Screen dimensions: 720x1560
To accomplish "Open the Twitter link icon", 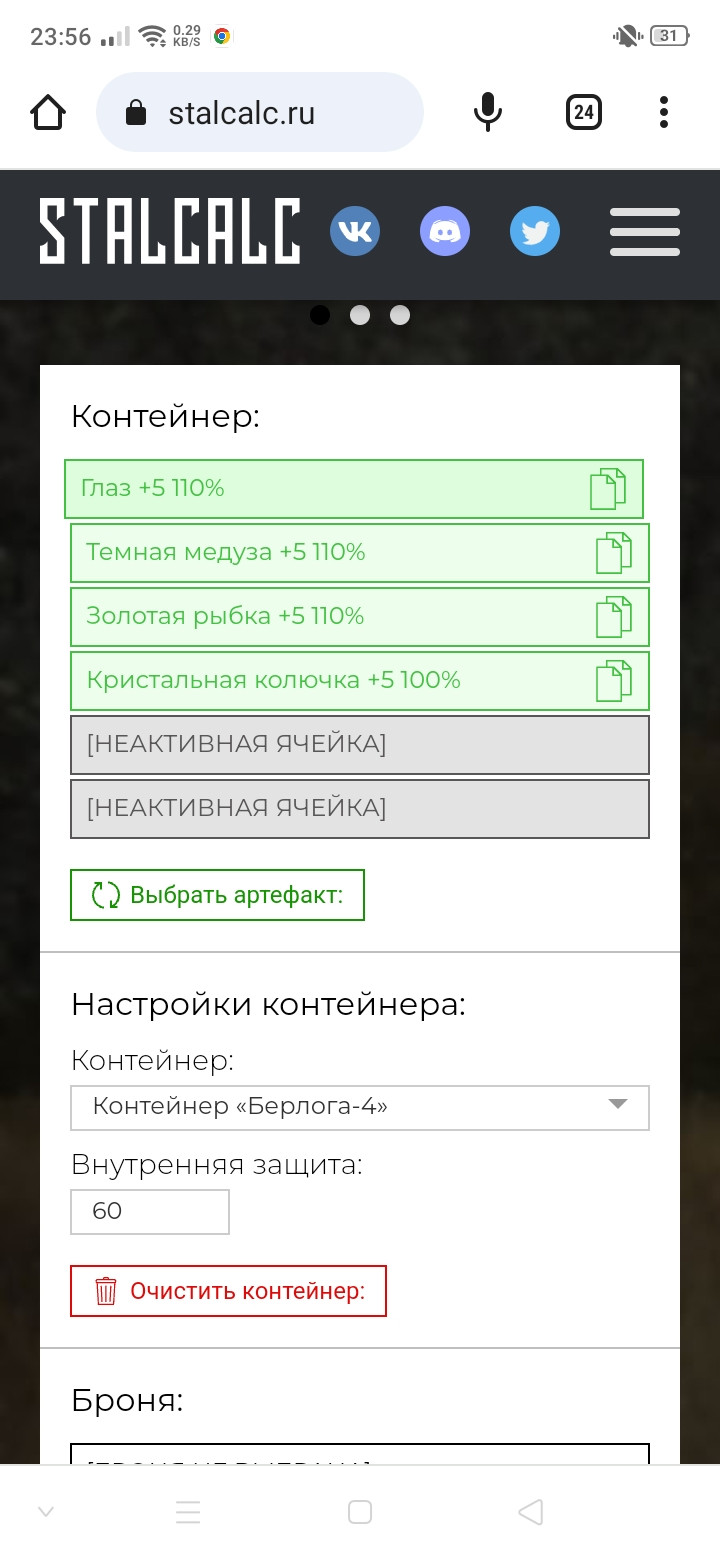I will [x=535, y=232].
